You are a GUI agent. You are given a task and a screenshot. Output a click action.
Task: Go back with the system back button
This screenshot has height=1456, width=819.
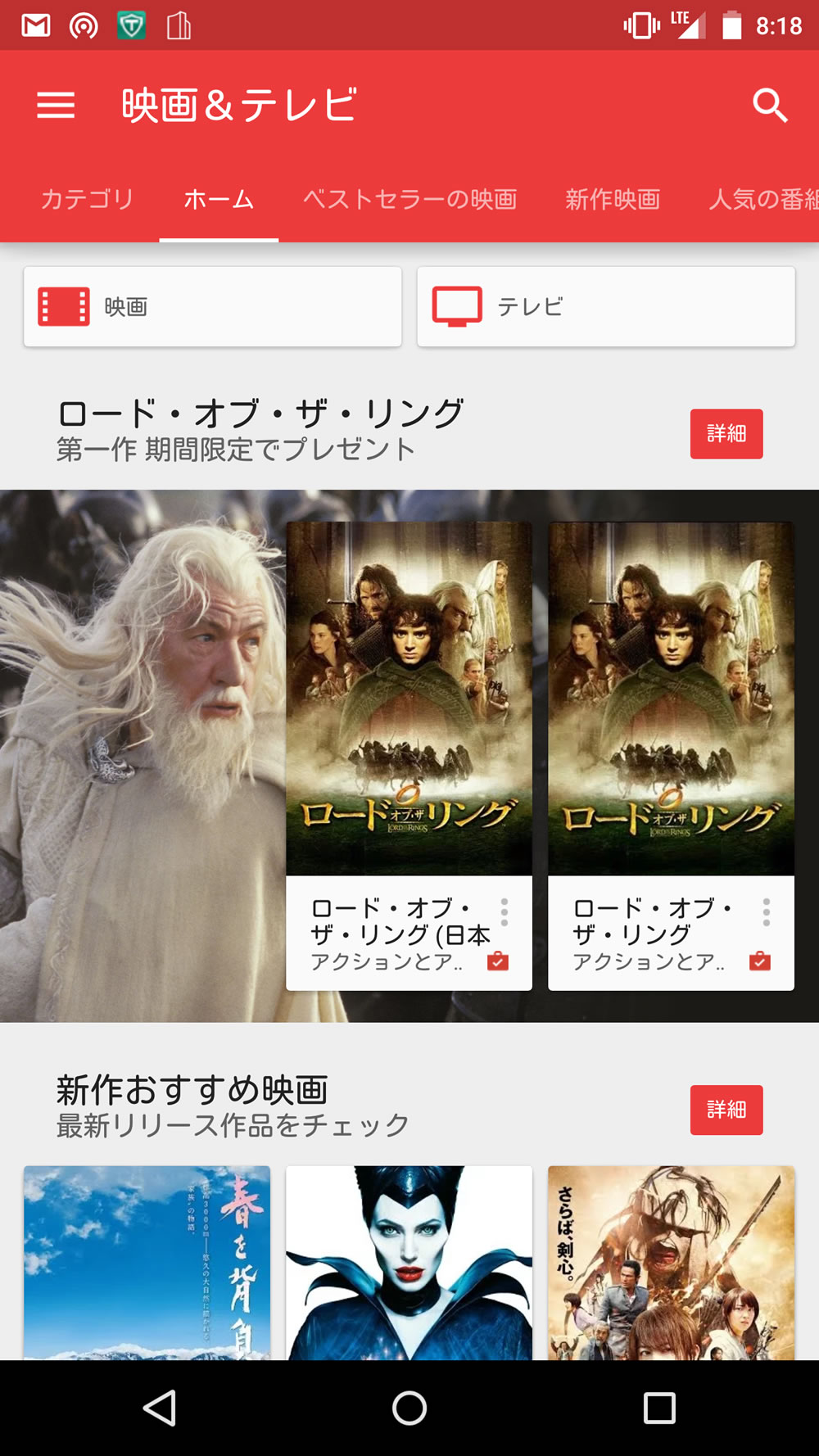(160, 1409)
